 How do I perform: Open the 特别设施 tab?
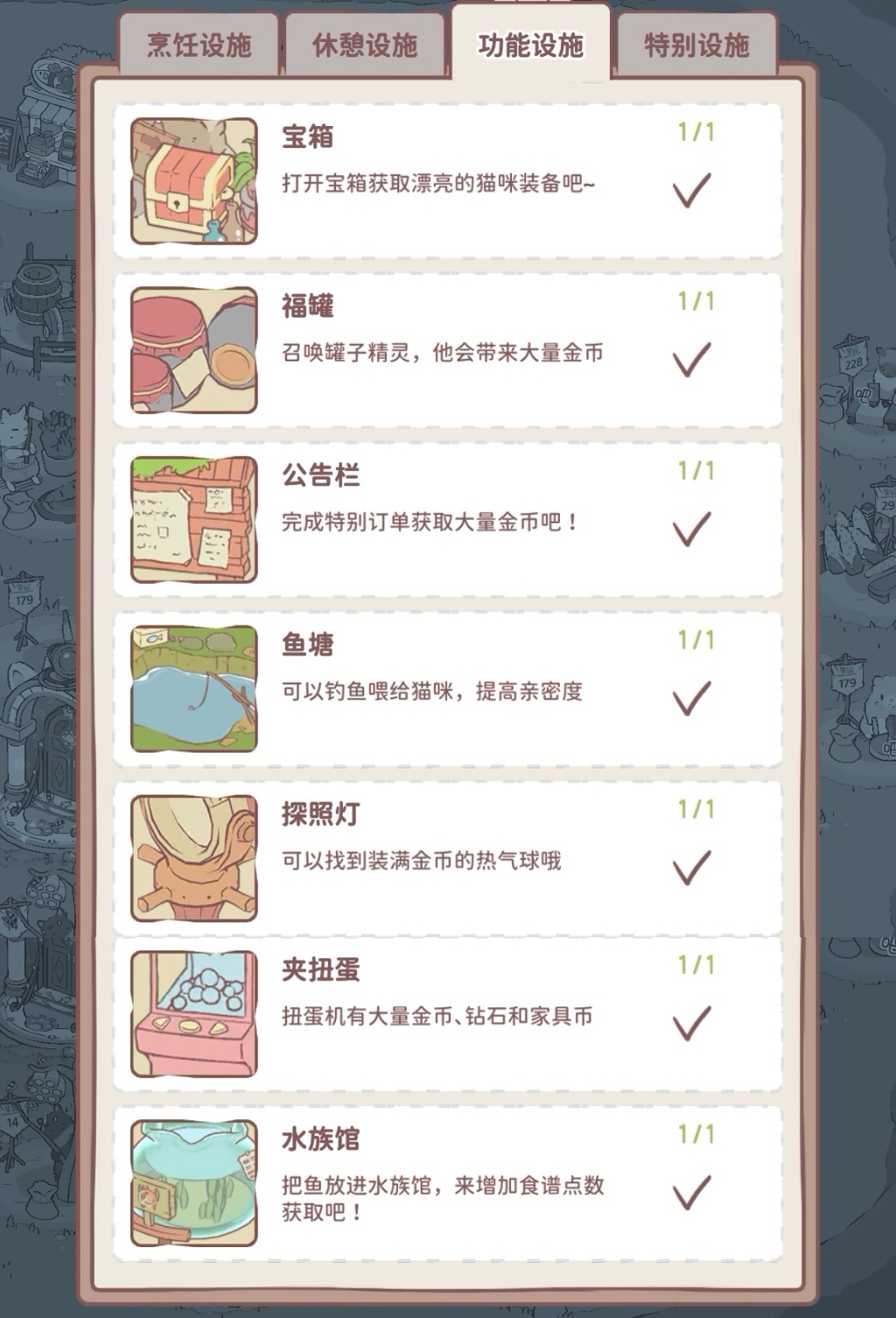pyautogui.click(x=696, y=45)
